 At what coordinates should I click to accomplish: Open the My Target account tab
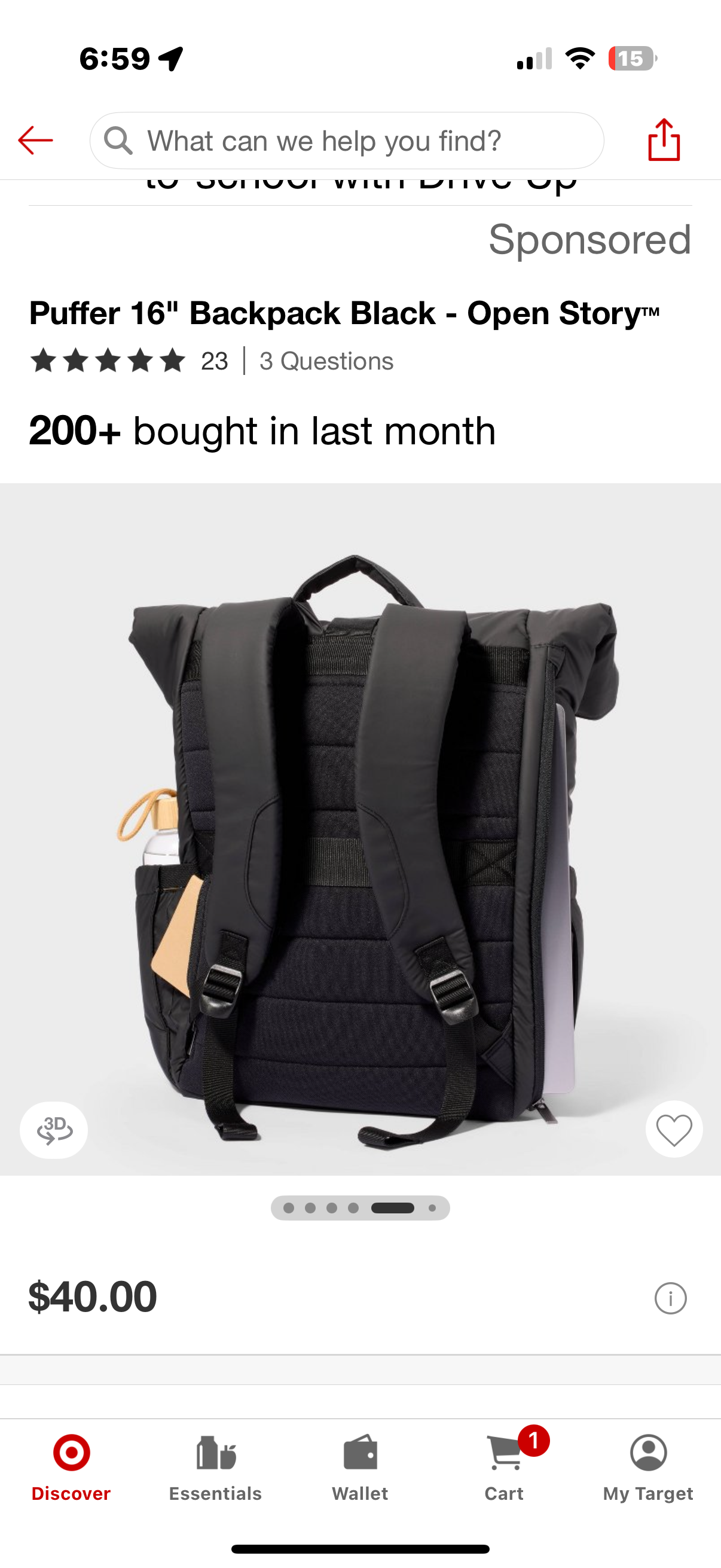tap(648, 1468)
